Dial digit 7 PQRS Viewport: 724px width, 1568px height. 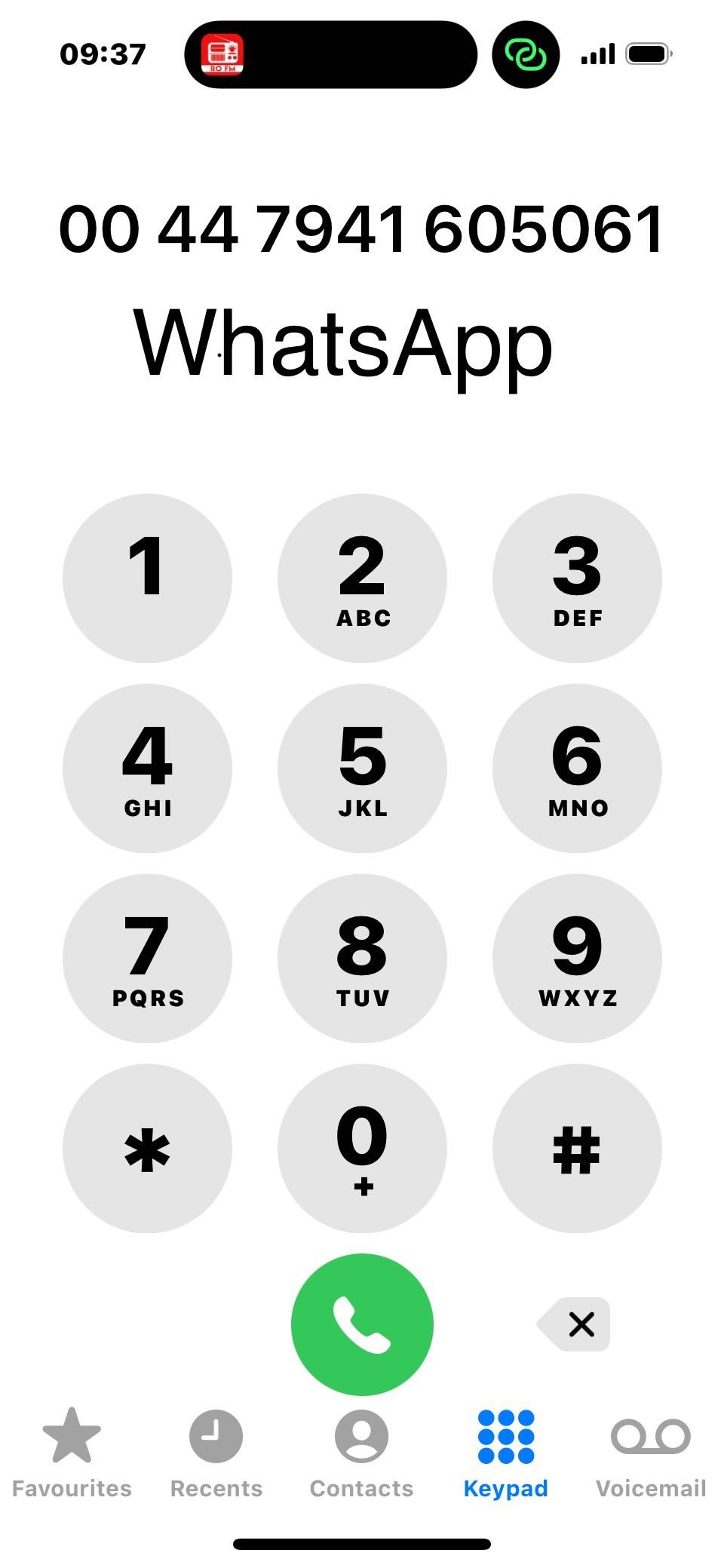[x=147, y=959]
